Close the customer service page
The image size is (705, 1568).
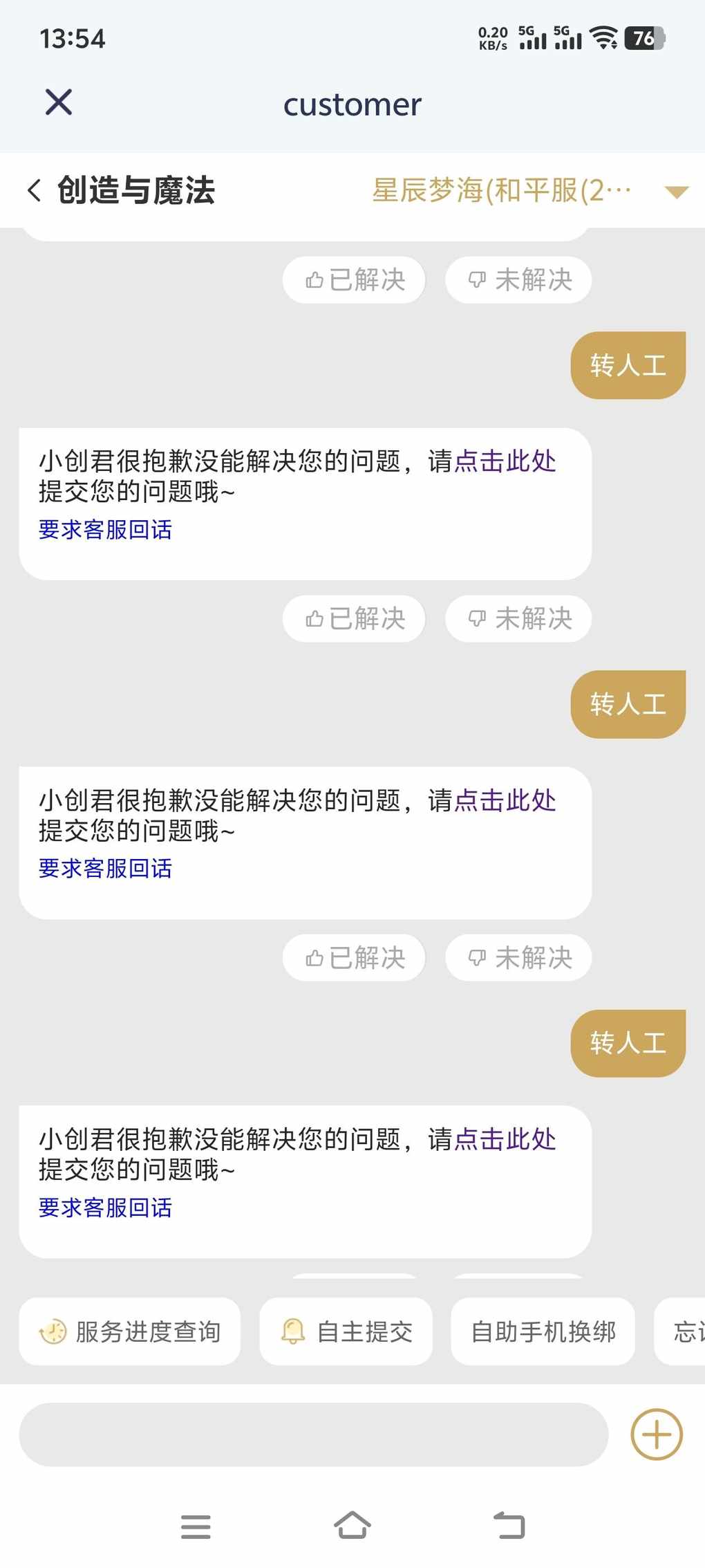(59, 102)
